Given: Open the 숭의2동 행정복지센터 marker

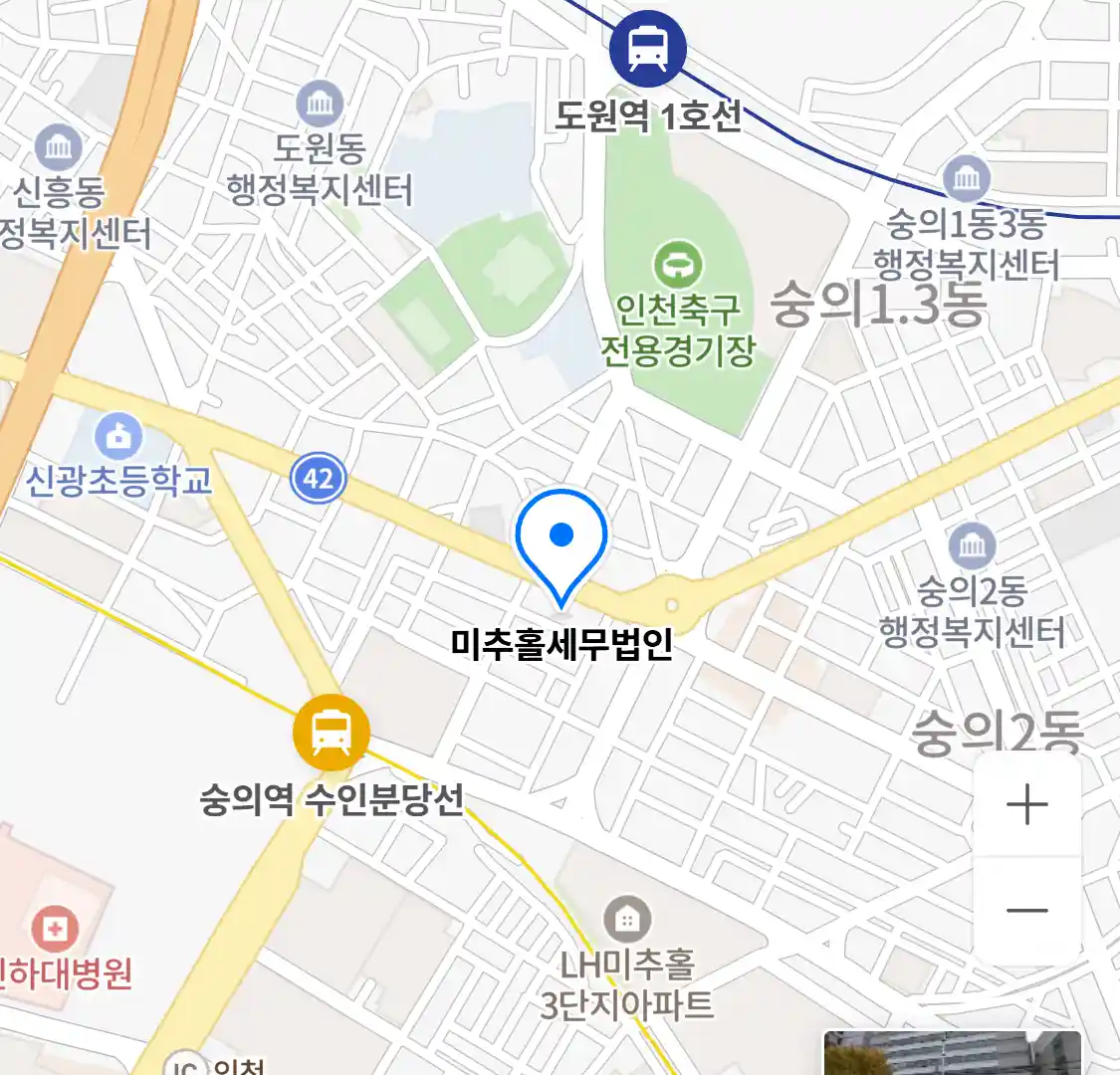Looking at the screenshot, I should (972, 545).
